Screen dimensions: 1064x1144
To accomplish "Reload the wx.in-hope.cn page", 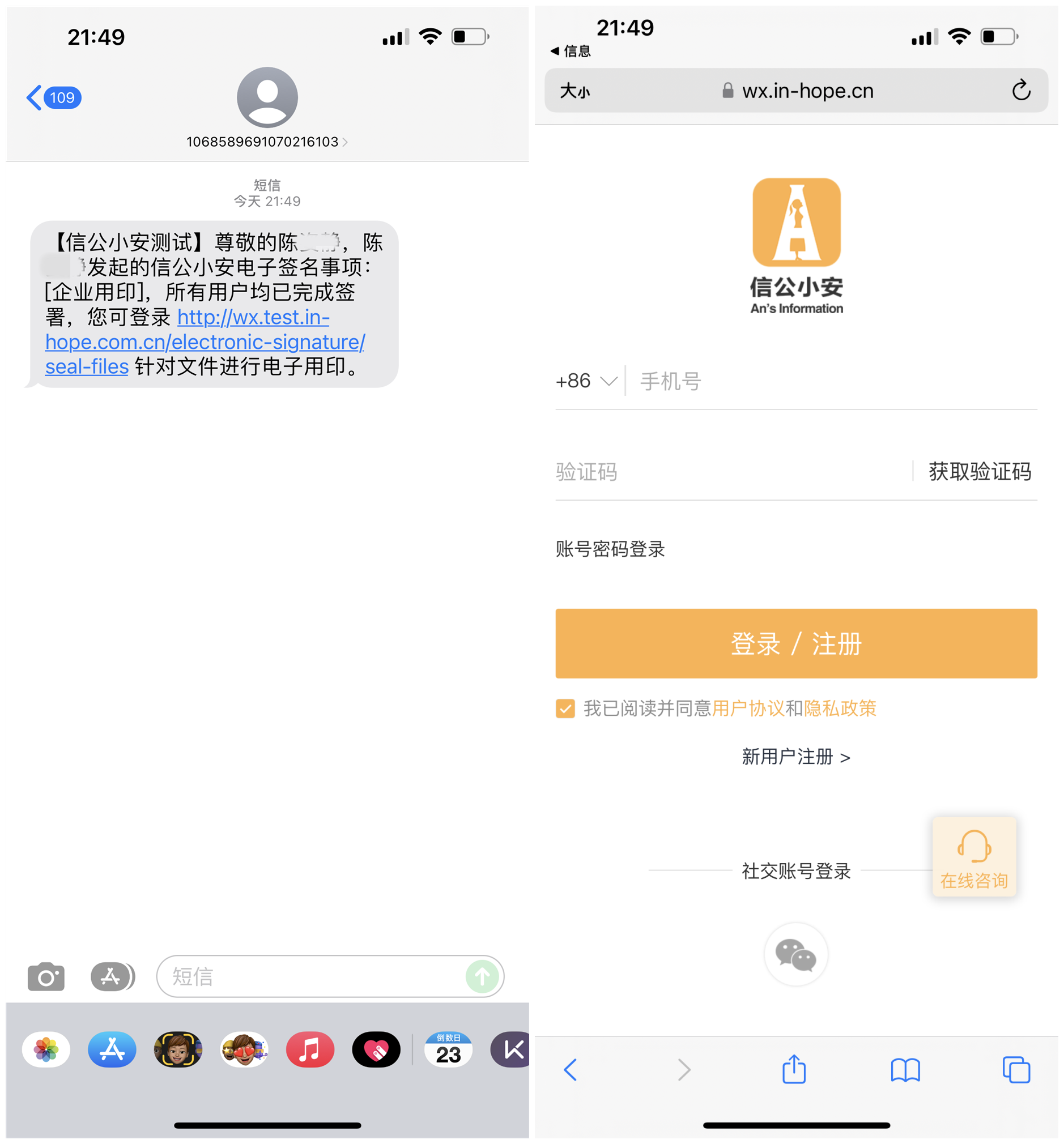I will (x=1021, y=91).
